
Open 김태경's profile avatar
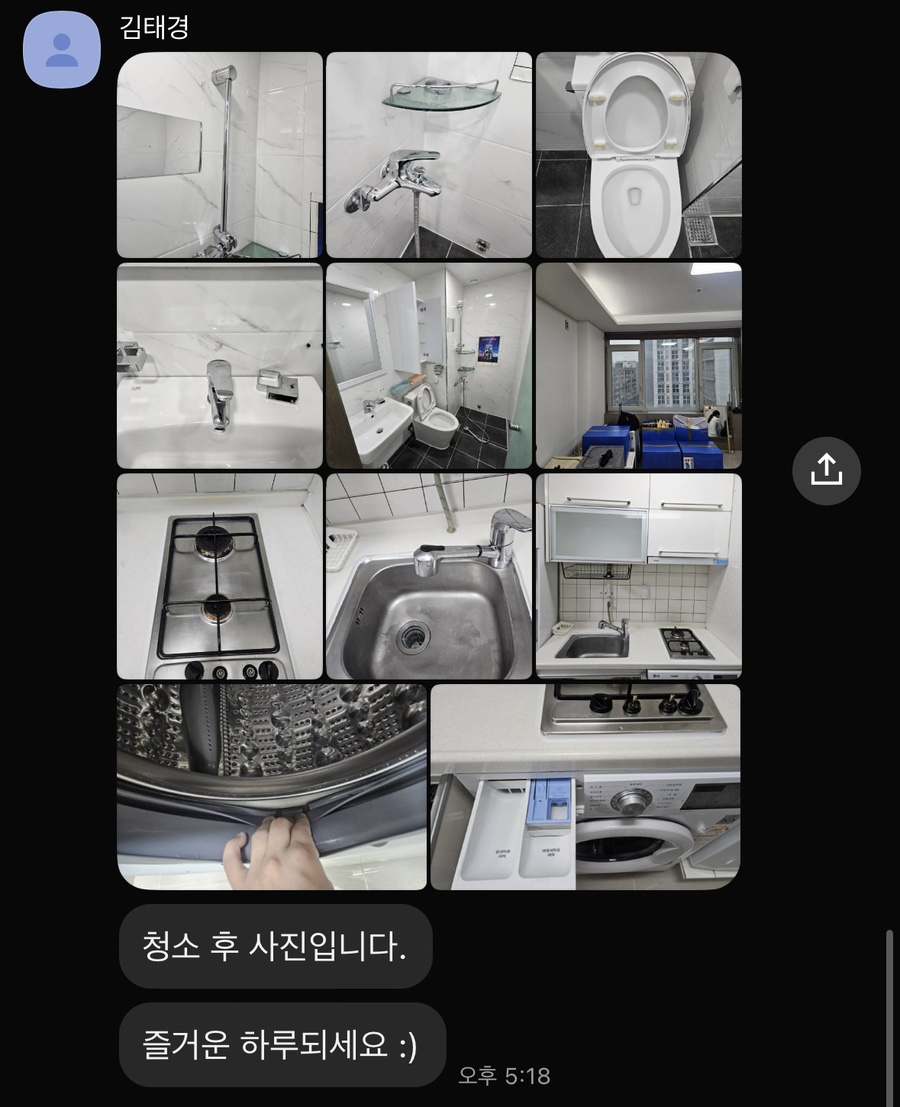[62, 50]
